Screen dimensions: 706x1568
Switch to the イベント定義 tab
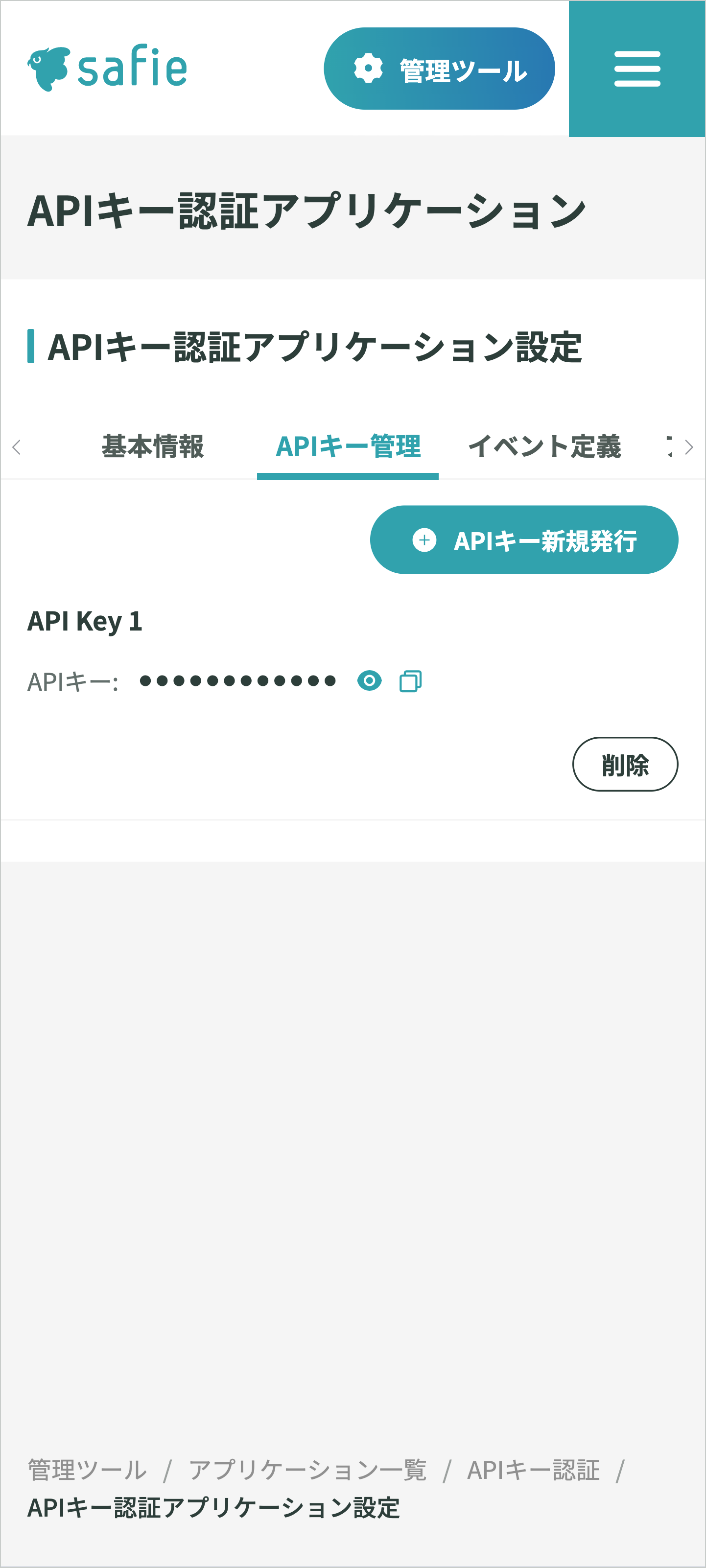tap(544, 447)
